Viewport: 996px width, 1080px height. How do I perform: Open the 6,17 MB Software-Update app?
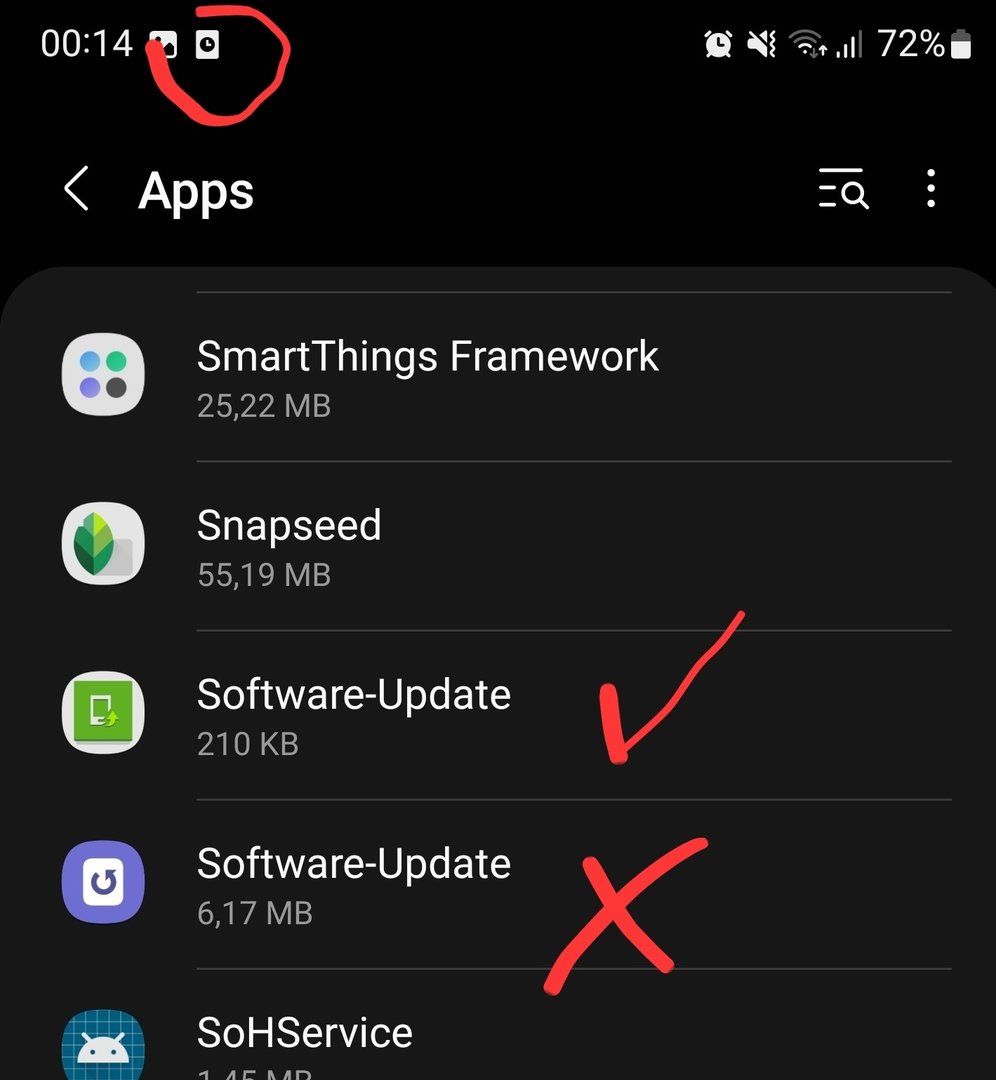point(353,884)
